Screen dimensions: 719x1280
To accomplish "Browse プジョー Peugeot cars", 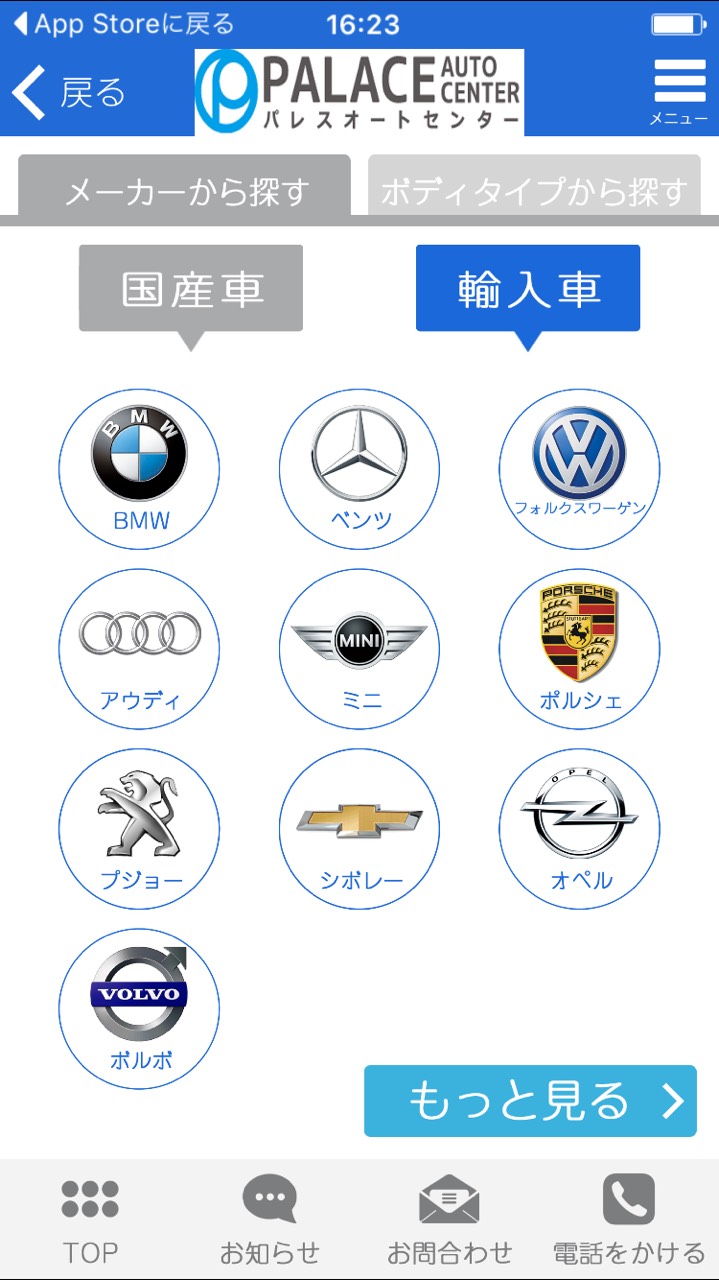I will click(x=139, y=829).
